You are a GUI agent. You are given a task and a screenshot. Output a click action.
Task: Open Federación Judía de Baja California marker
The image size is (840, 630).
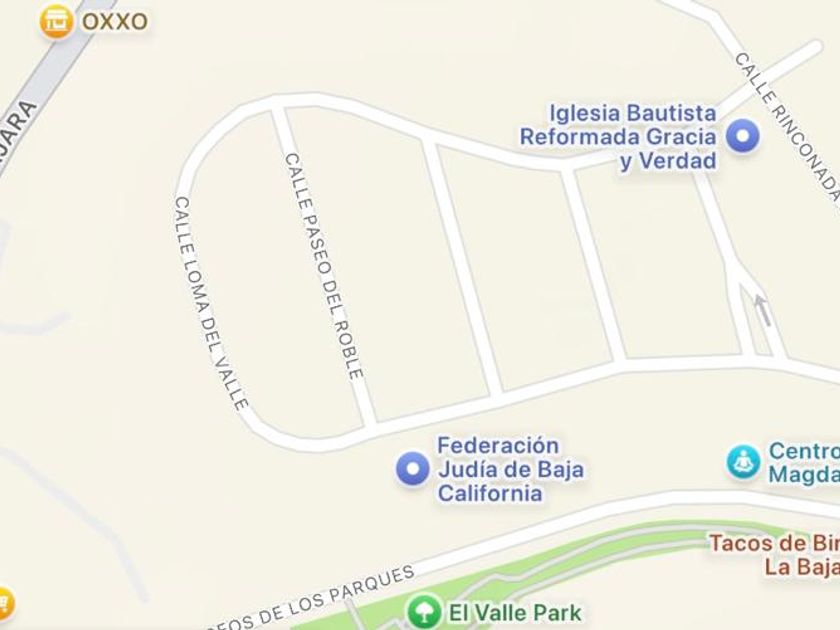[x=412, y=468]
